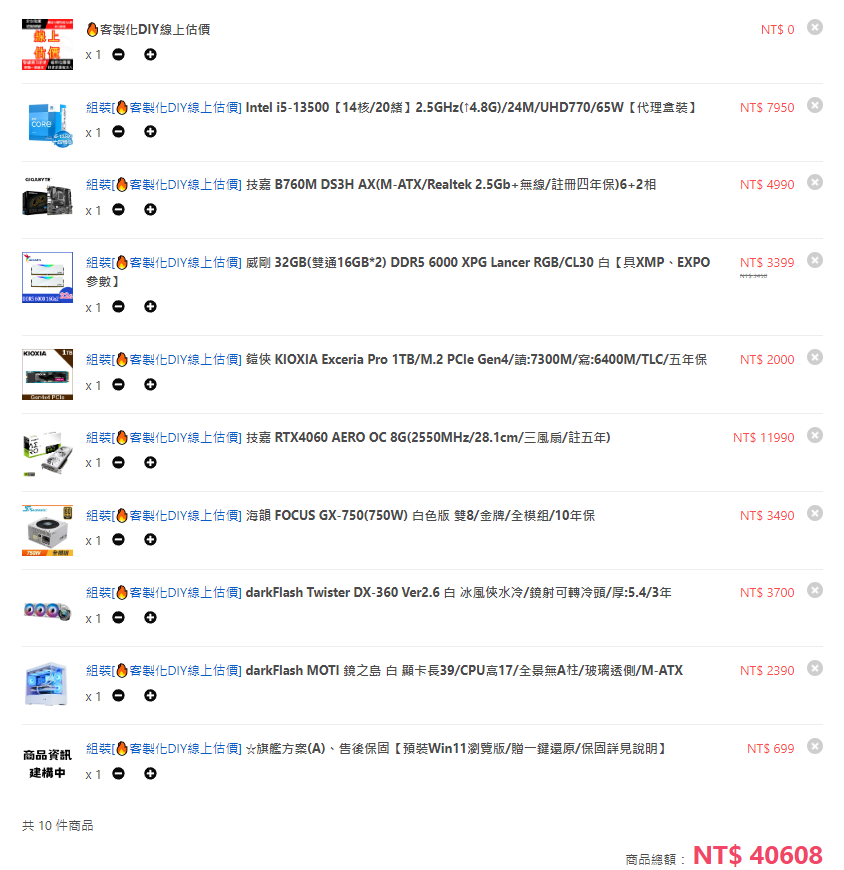Viewport: 844px width, 870px height.
Task: Increase quantity of Intel i5-13500
Action: point(150,132)
